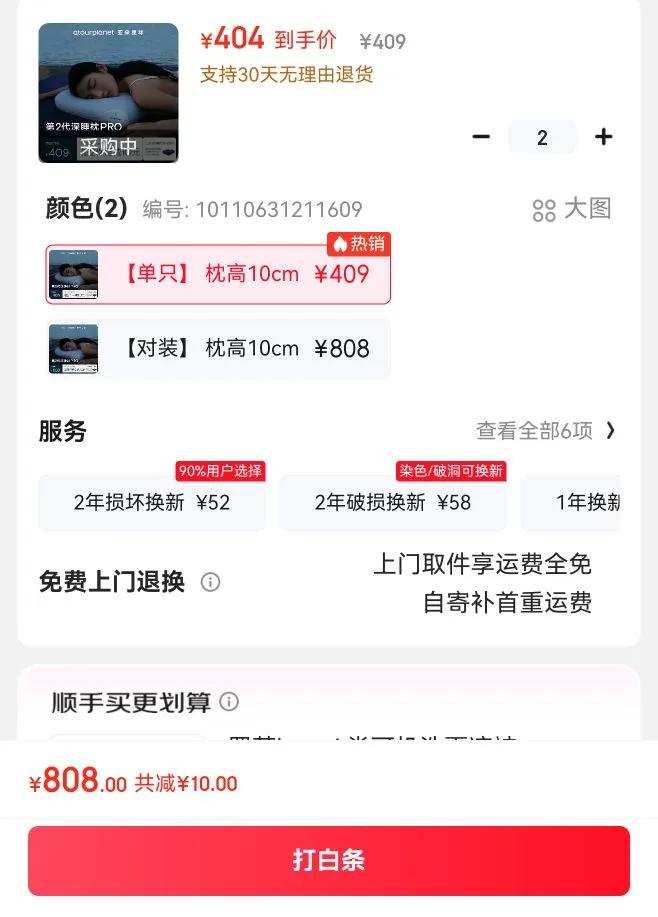The height and width of the screenshot is (917, 658).
Task: Tap the quantity field showing 2
Action: coord(542,137)
